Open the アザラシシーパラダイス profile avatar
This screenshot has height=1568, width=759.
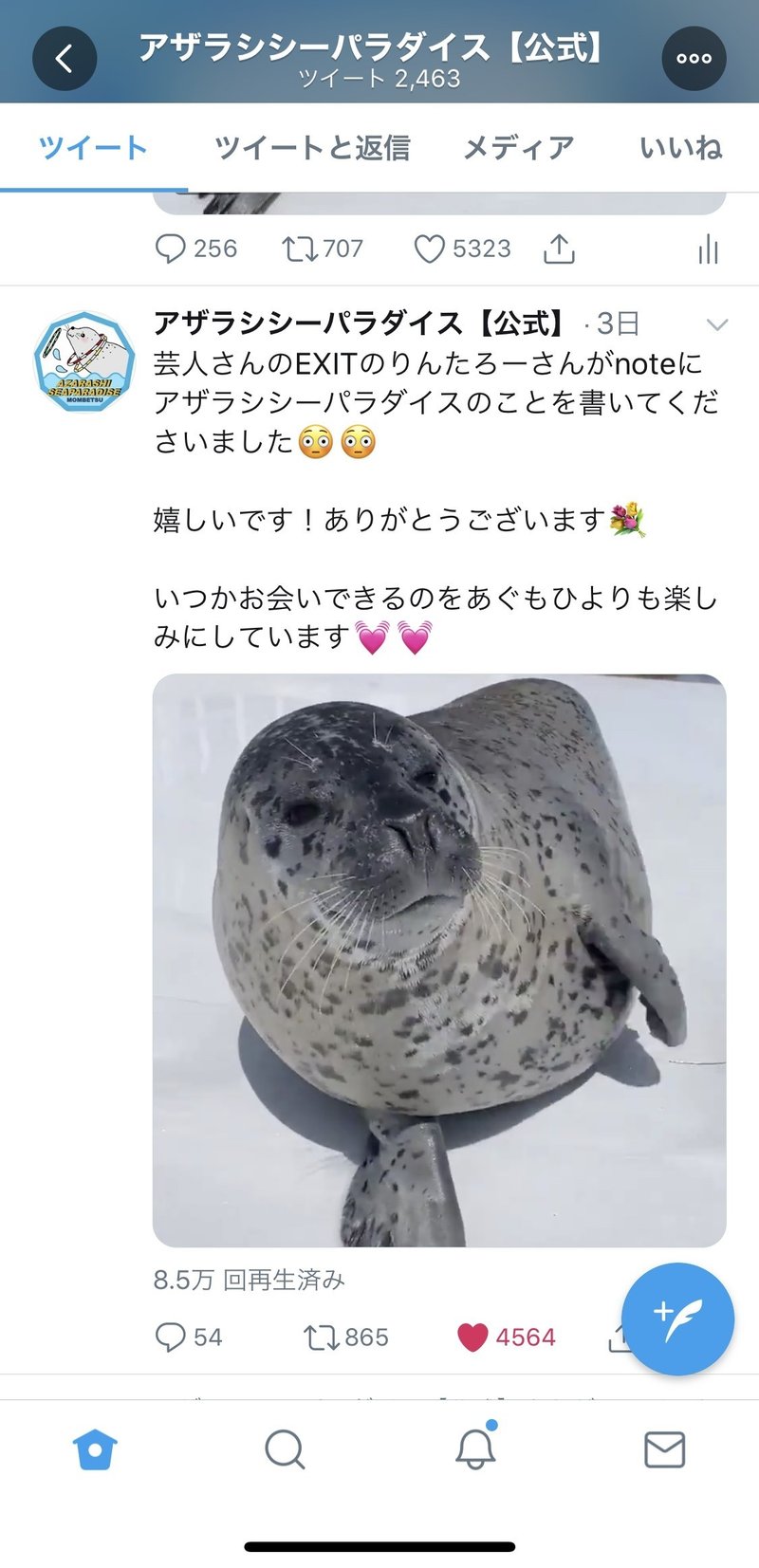click(85, 362)
